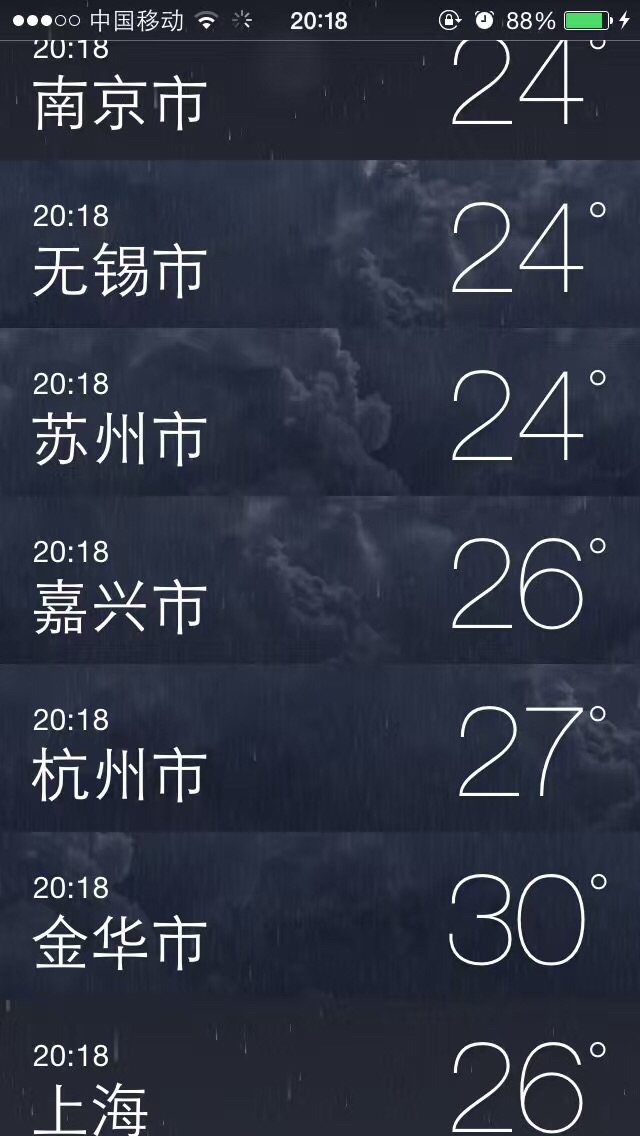Image resolution: width=640 pixels, height=1136 pixels.
Task: Select the 无锡市 city row
Action: point(320,245)
